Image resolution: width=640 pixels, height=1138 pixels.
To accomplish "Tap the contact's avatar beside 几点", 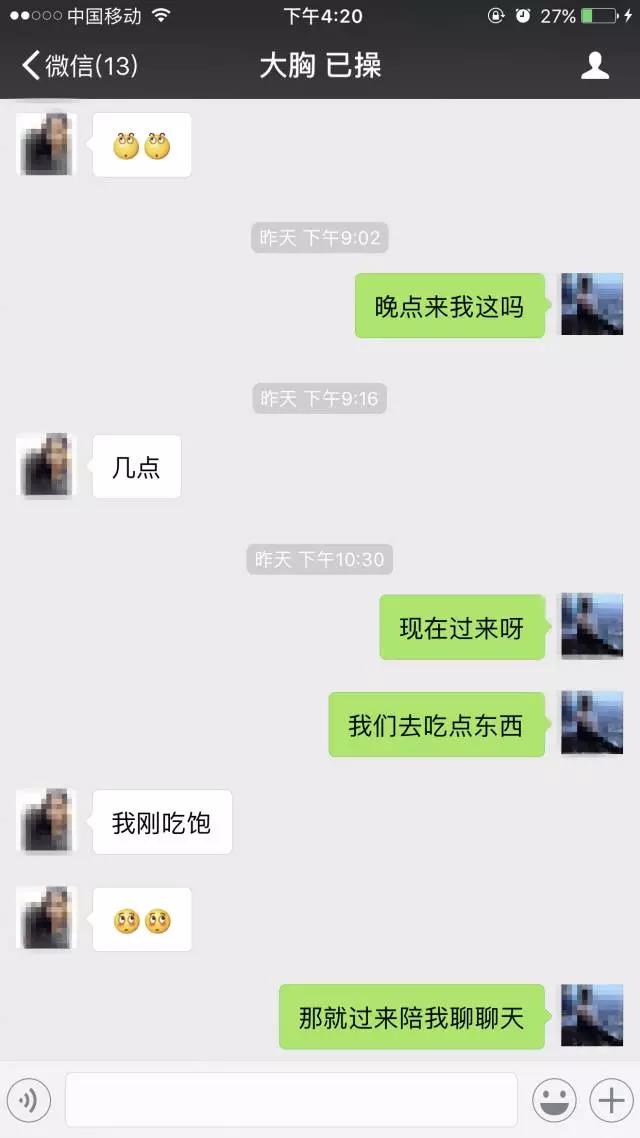I will coord(45,466).
